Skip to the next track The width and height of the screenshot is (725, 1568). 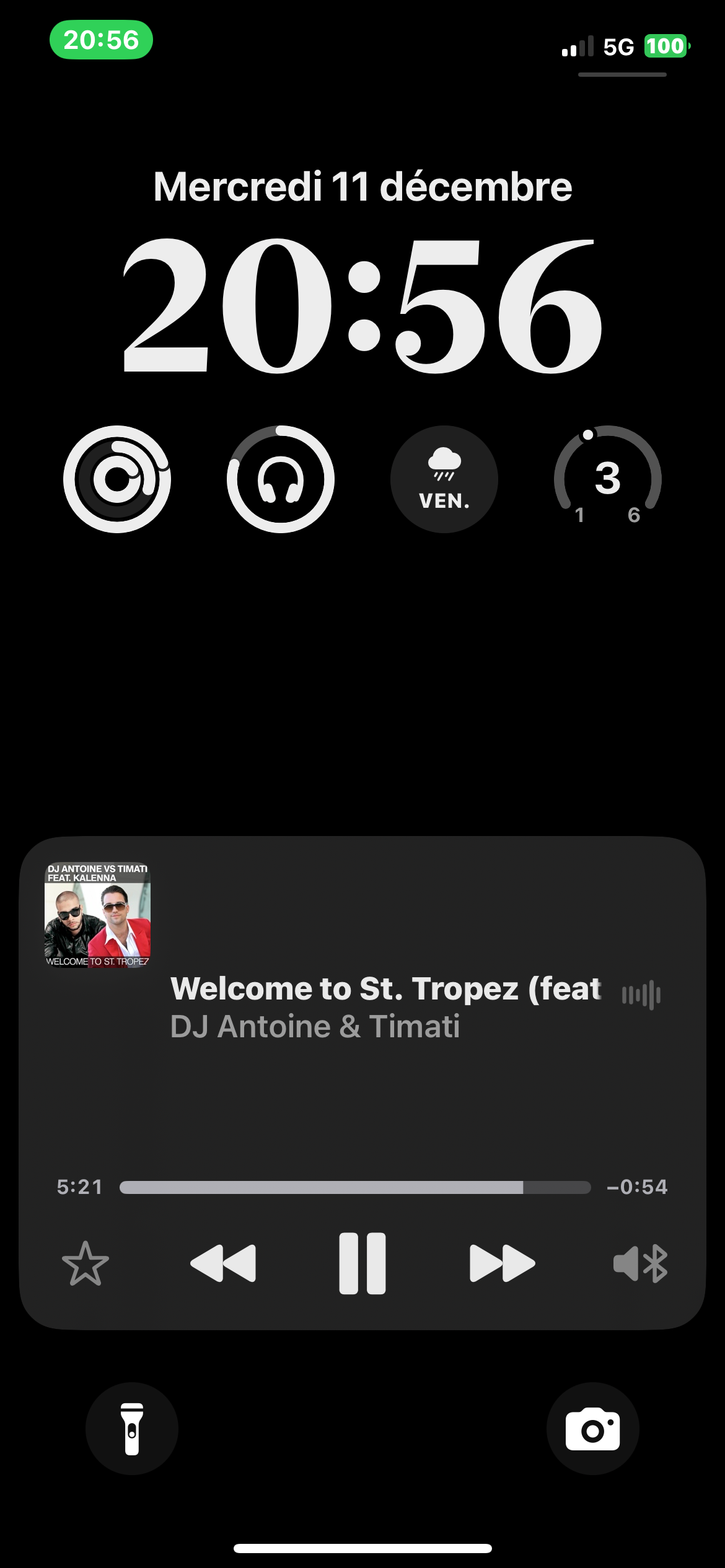[x=502, y=1263]
